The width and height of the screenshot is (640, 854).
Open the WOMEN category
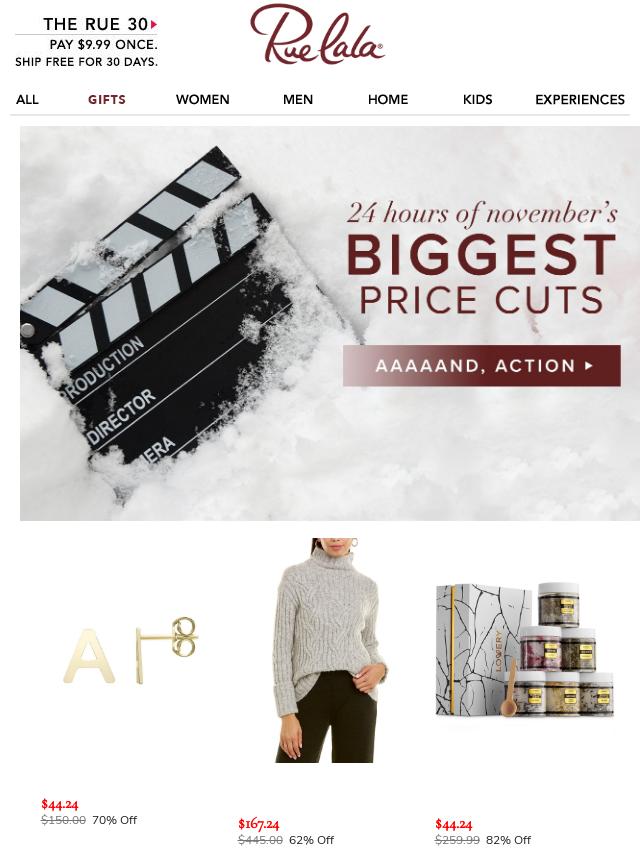click(x=202, y=99)
